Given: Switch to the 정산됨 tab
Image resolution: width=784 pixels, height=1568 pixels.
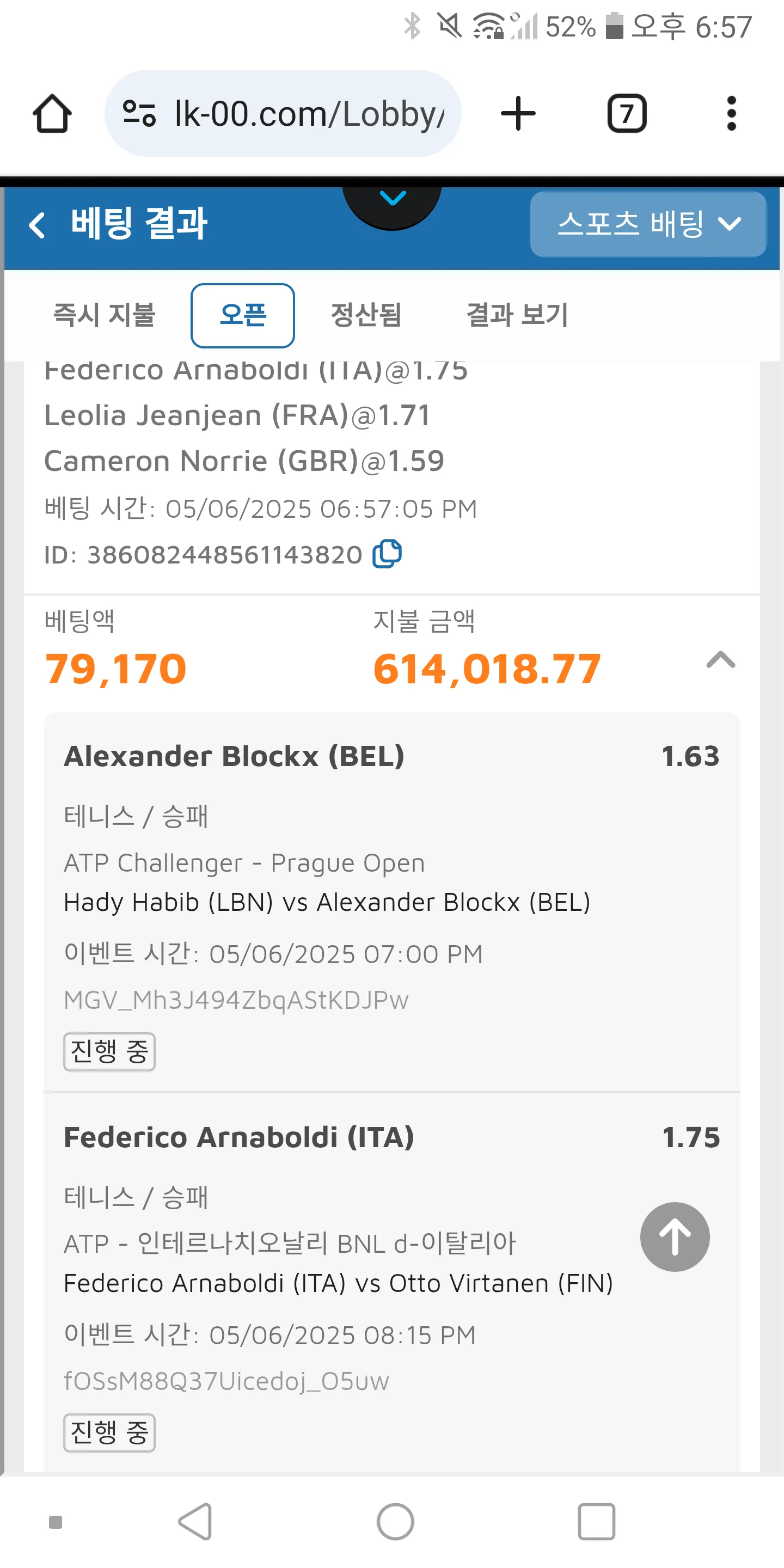Looking at the screenshot, I should [366, 315].
